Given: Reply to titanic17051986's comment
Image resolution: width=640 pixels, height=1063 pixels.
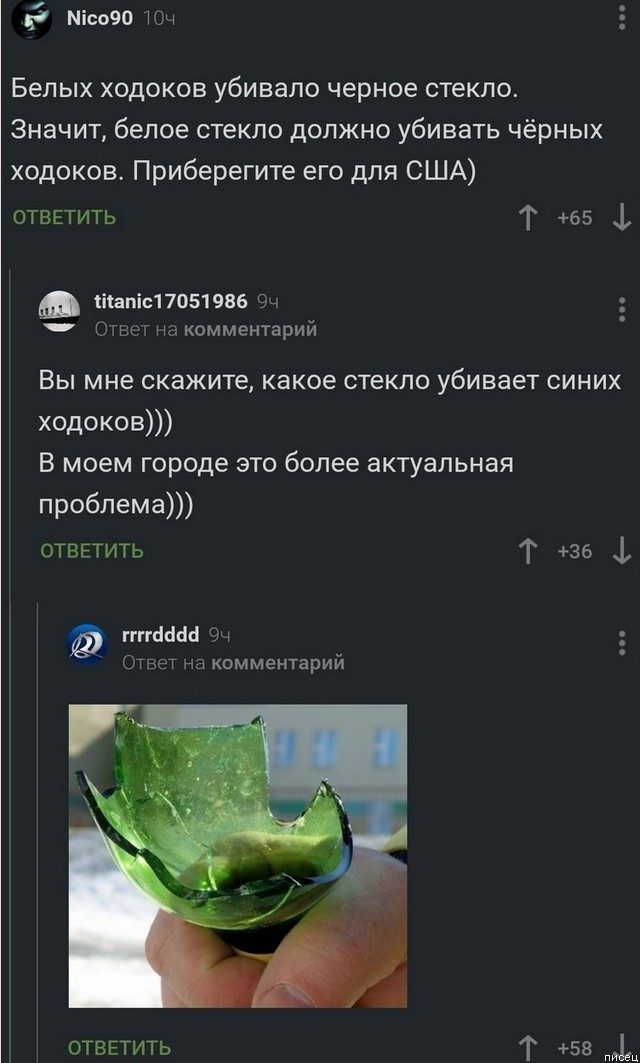Looking at the screenshot, I should pos(92,550).
